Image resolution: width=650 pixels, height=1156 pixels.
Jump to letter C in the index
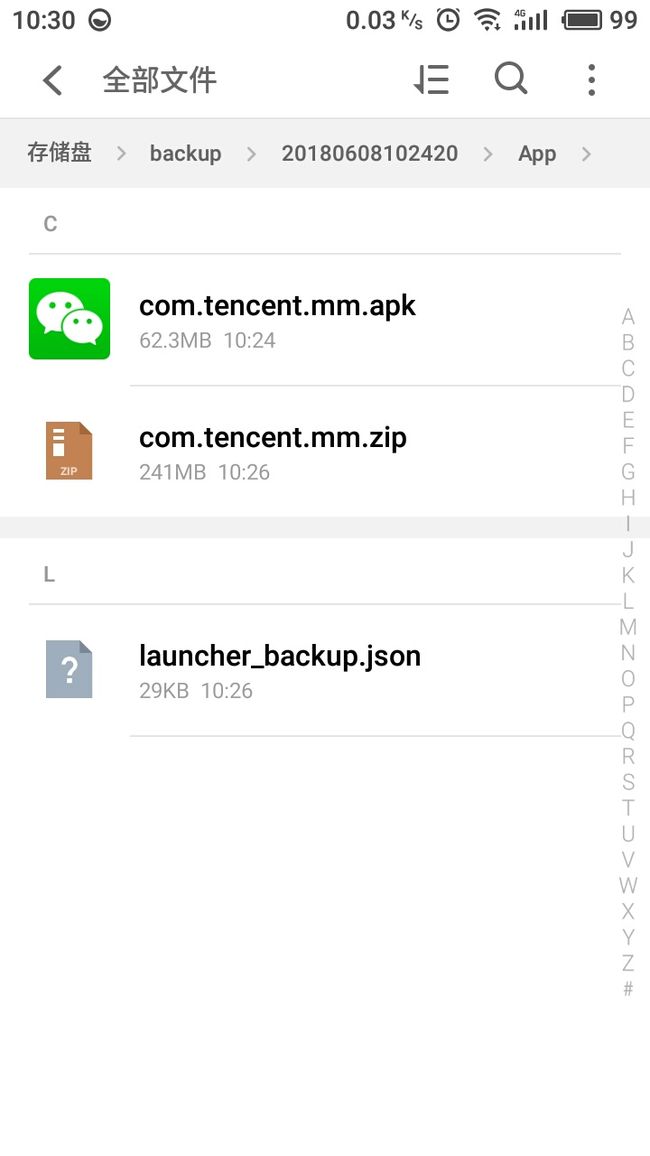[x=628, y=368]
